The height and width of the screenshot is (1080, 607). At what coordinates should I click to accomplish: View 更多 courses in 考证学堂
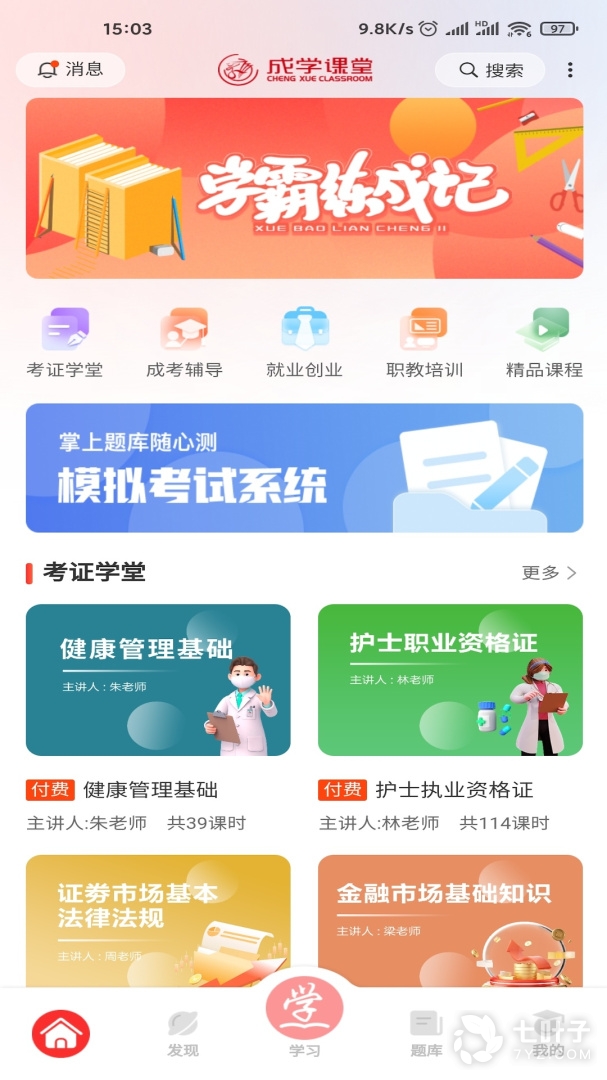click(x=549, y=573)
